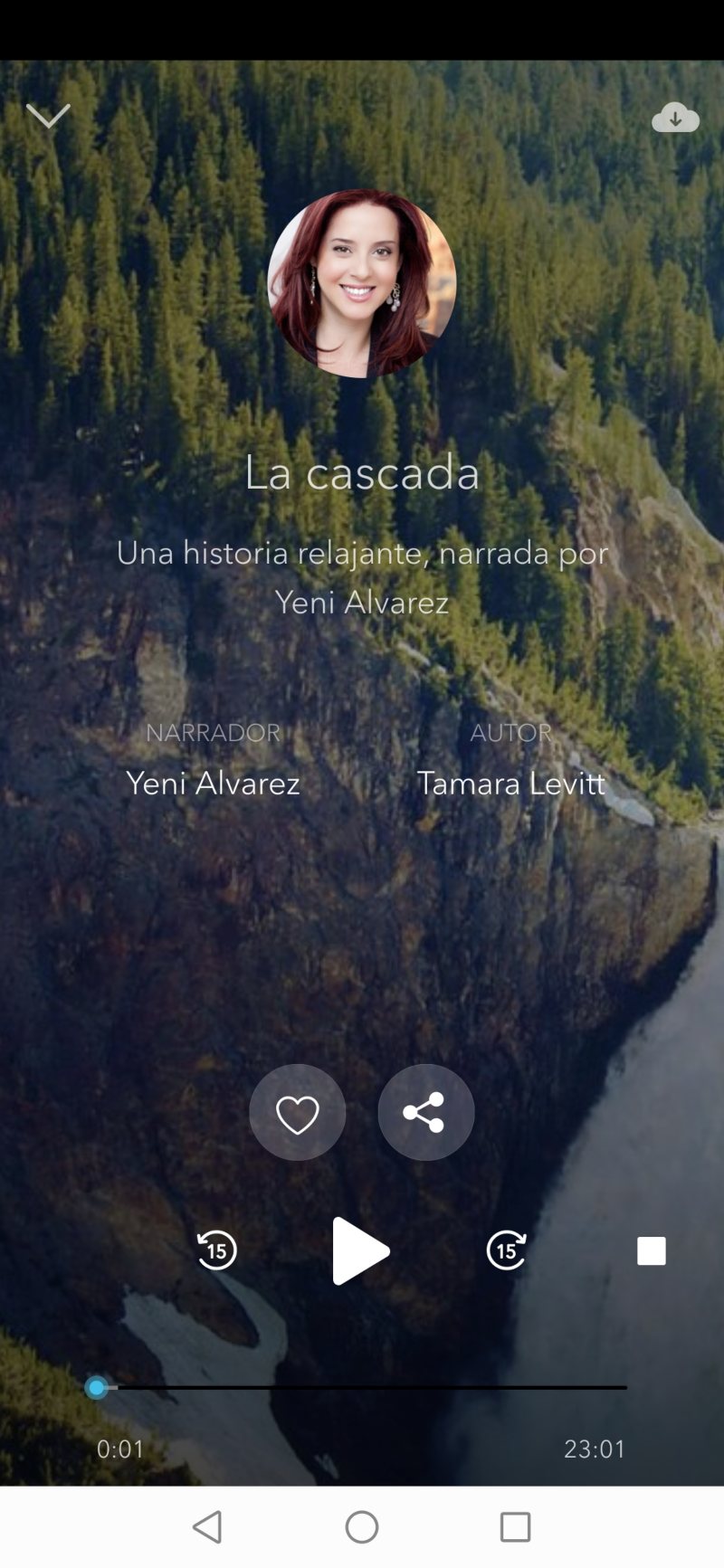The image size is (724, 1568).
Task: Download La cascada for offline listening
Action: tap(675, 118)
